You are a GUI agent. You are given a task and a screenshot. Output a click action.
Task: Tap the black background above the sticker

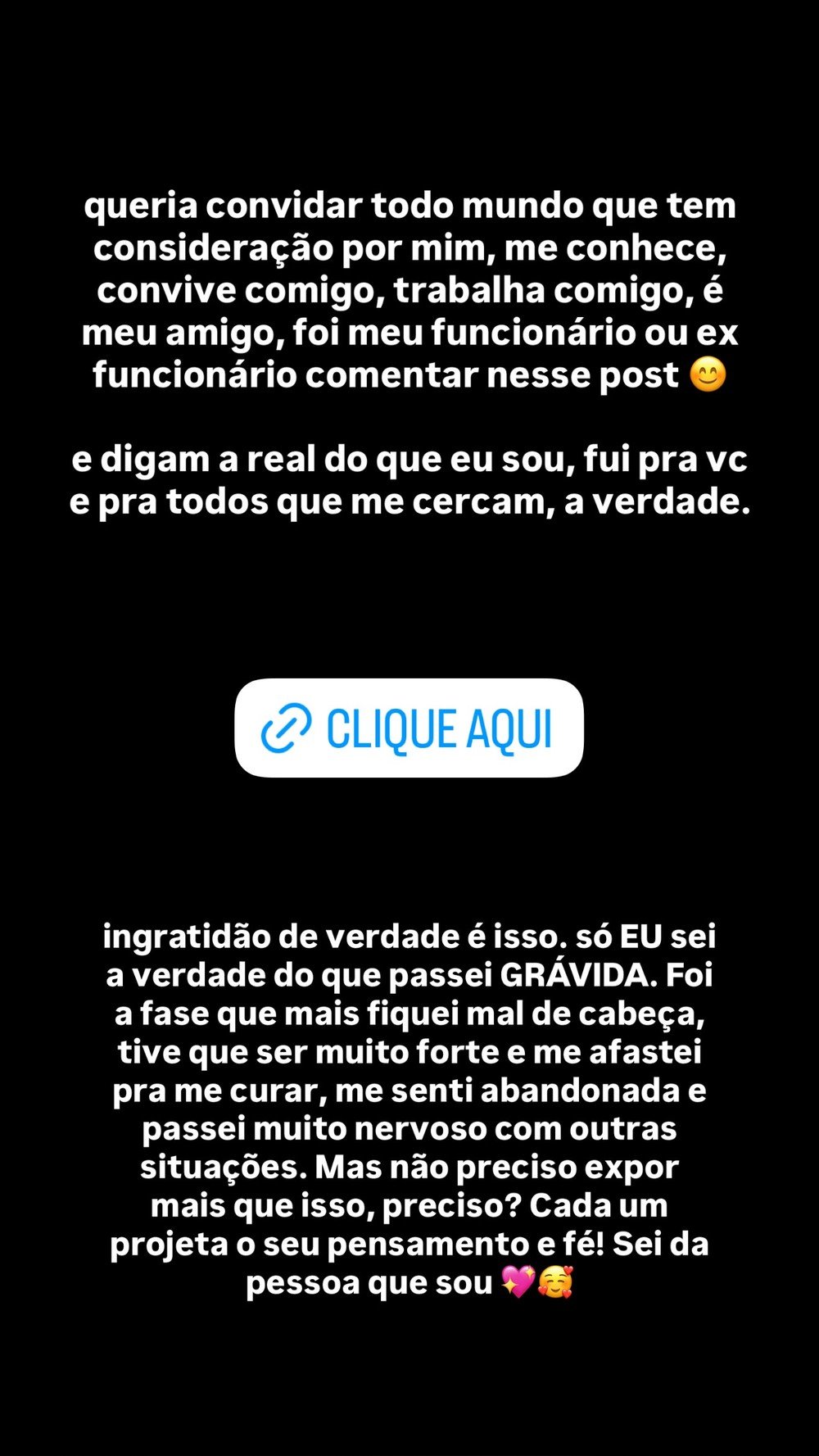[409, 606]
